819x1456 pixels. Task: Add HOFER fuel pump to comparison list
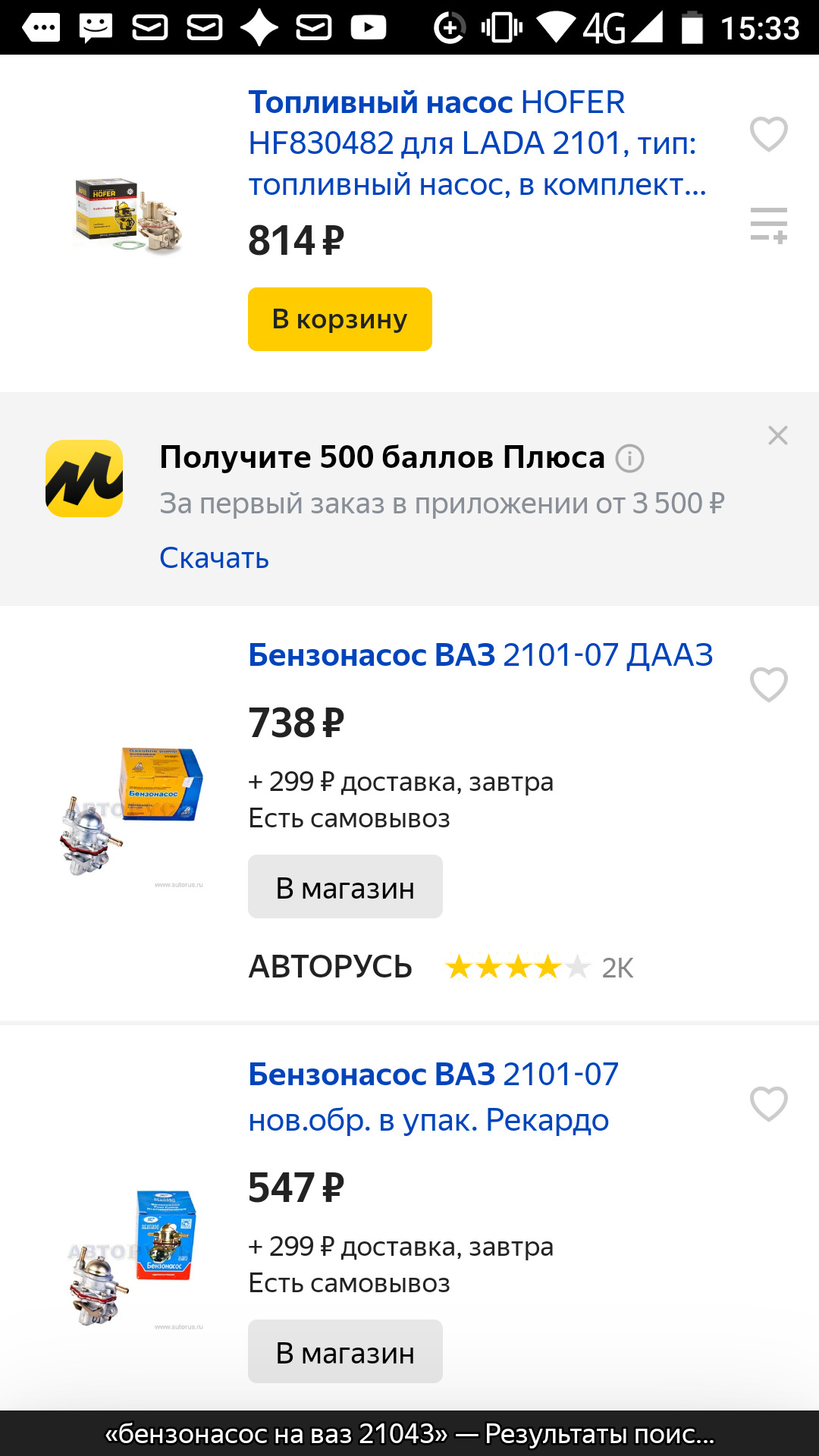[768, 227]
